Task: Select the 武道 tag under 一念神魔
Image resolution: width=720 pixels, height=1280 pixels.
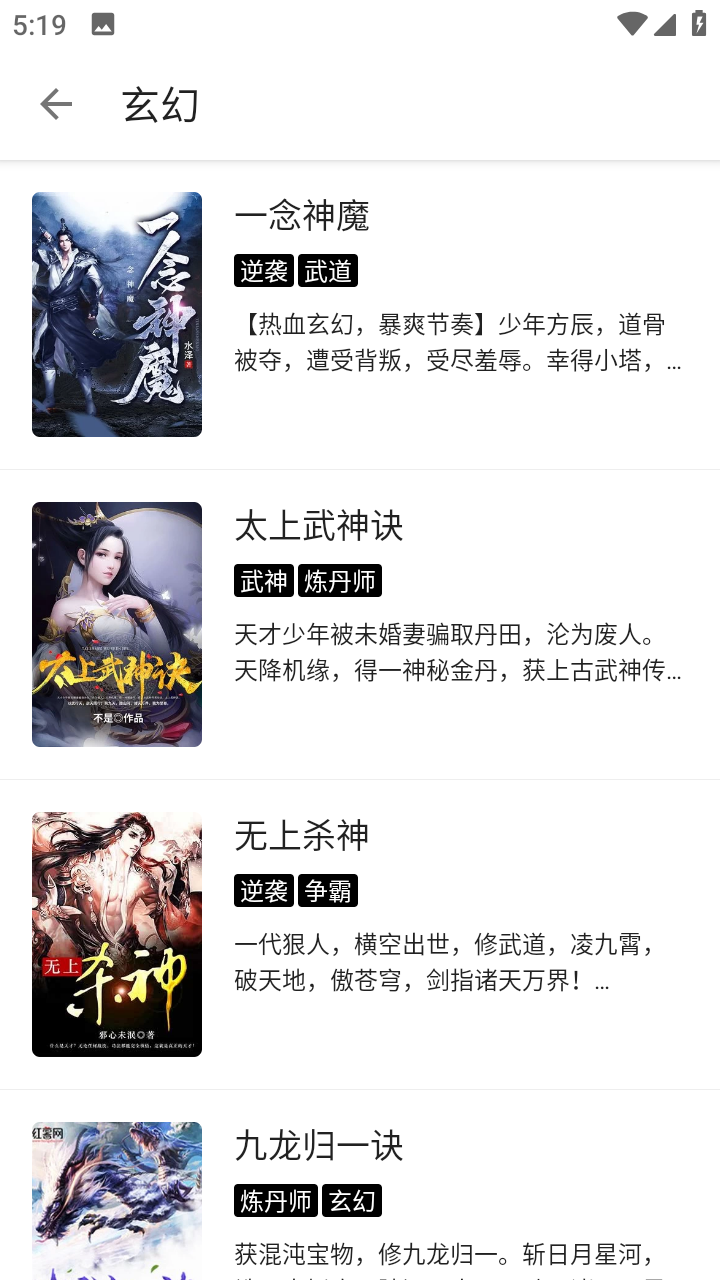Action: (x=330, y=270)
